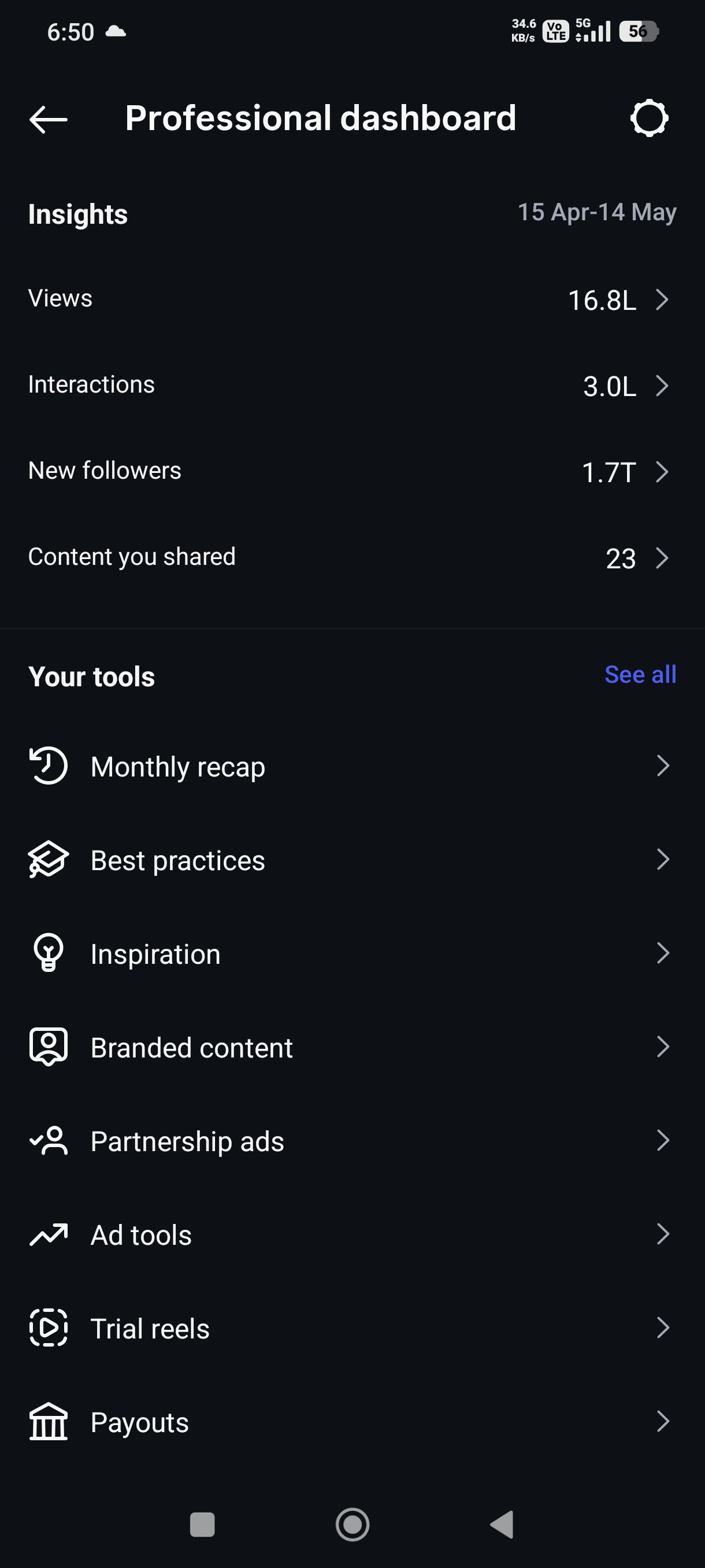The image size is (705, 1568).
Task: Open Trial reels
Action: click(352, 1328)
